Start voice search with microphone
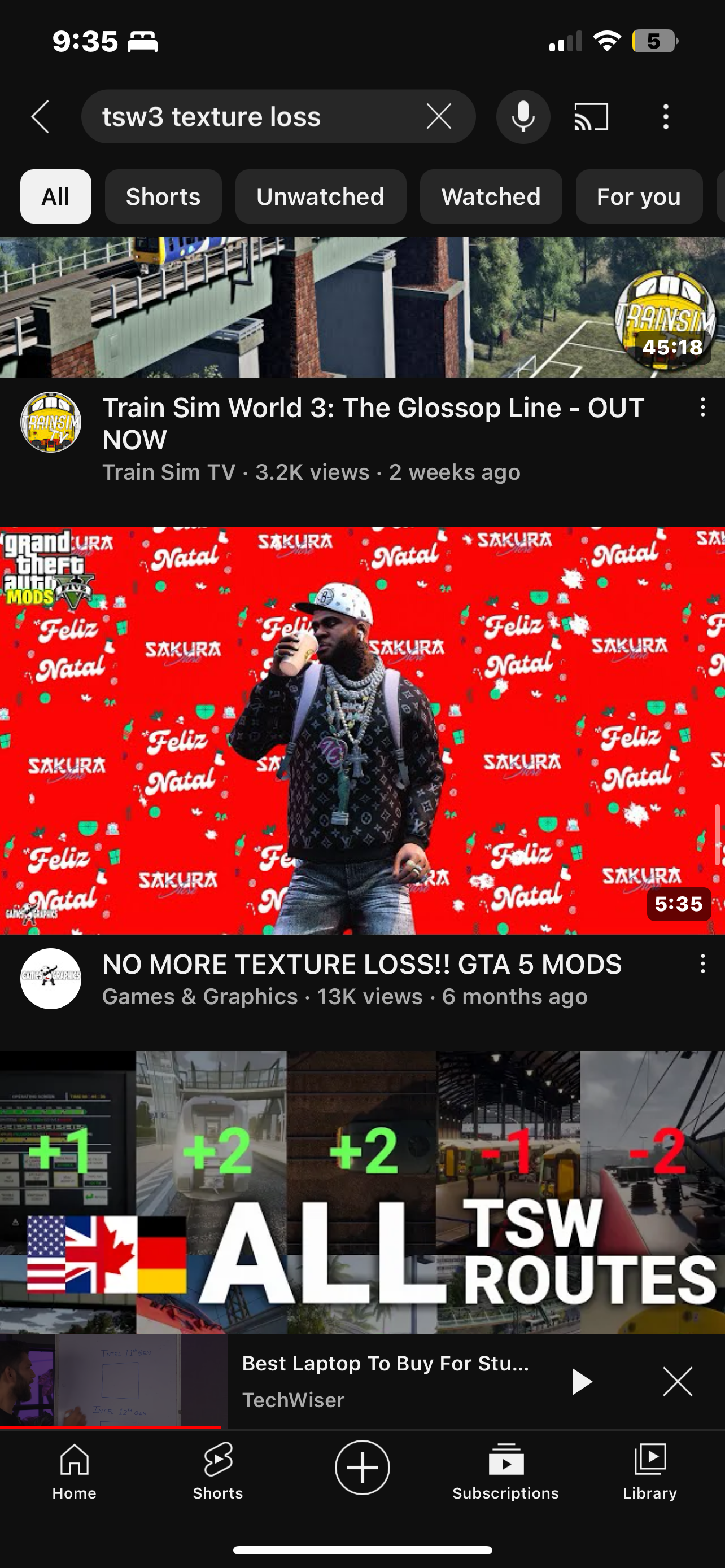The image size is (725, 1568). pos(523,117)
